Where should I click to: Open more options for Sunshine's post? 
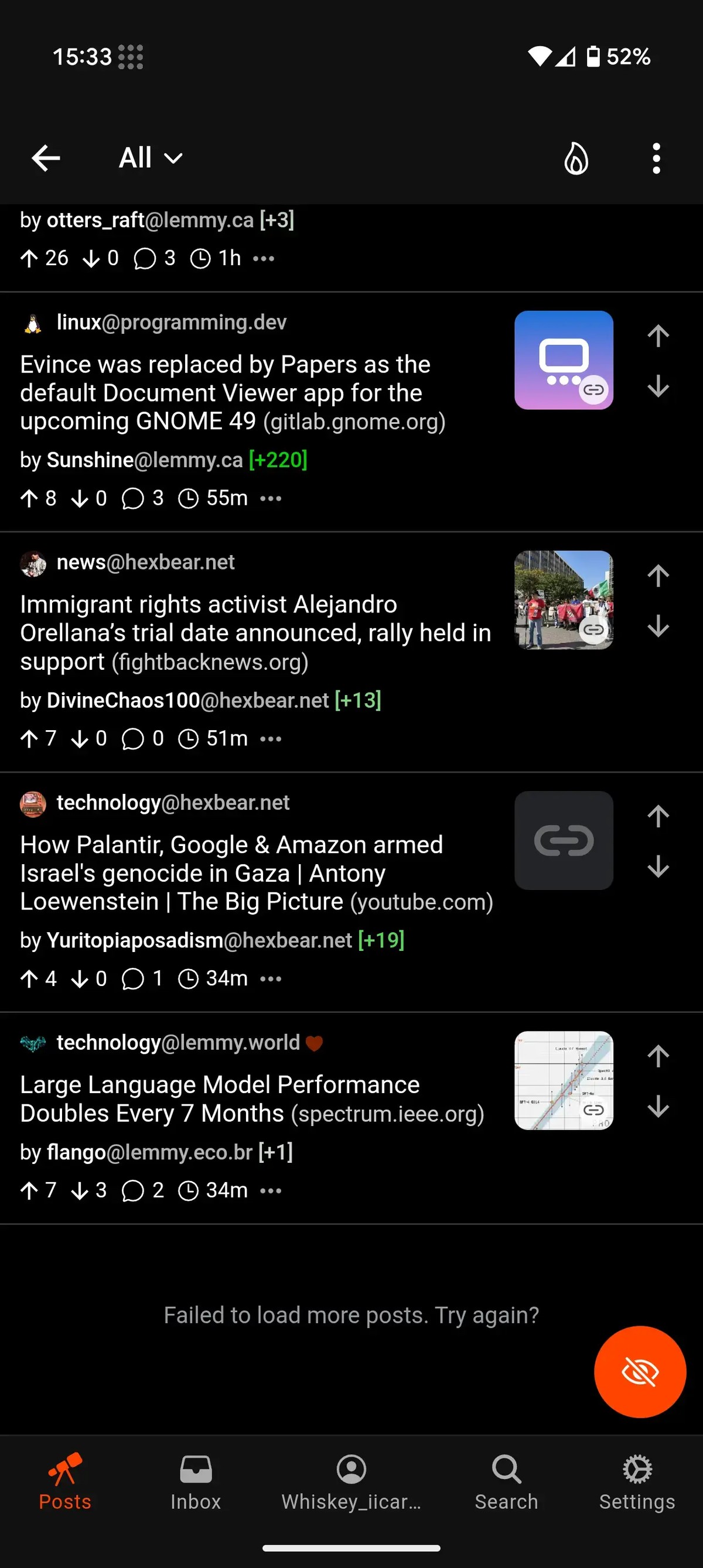[x=271, y=498]
